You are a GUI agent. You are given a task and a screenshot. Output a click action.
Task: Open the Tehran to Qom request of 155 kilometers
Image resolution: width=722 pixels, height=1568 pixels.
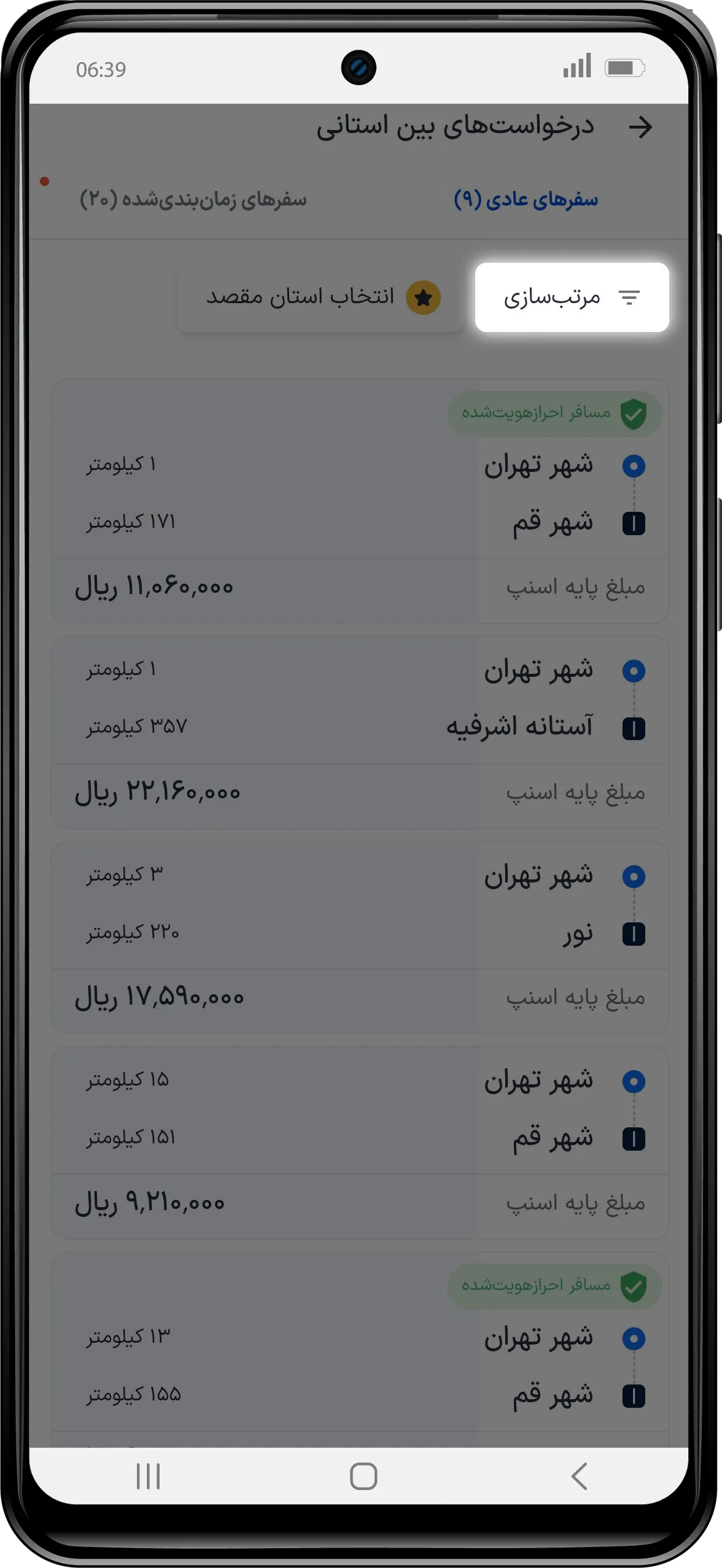point(360,1349)
